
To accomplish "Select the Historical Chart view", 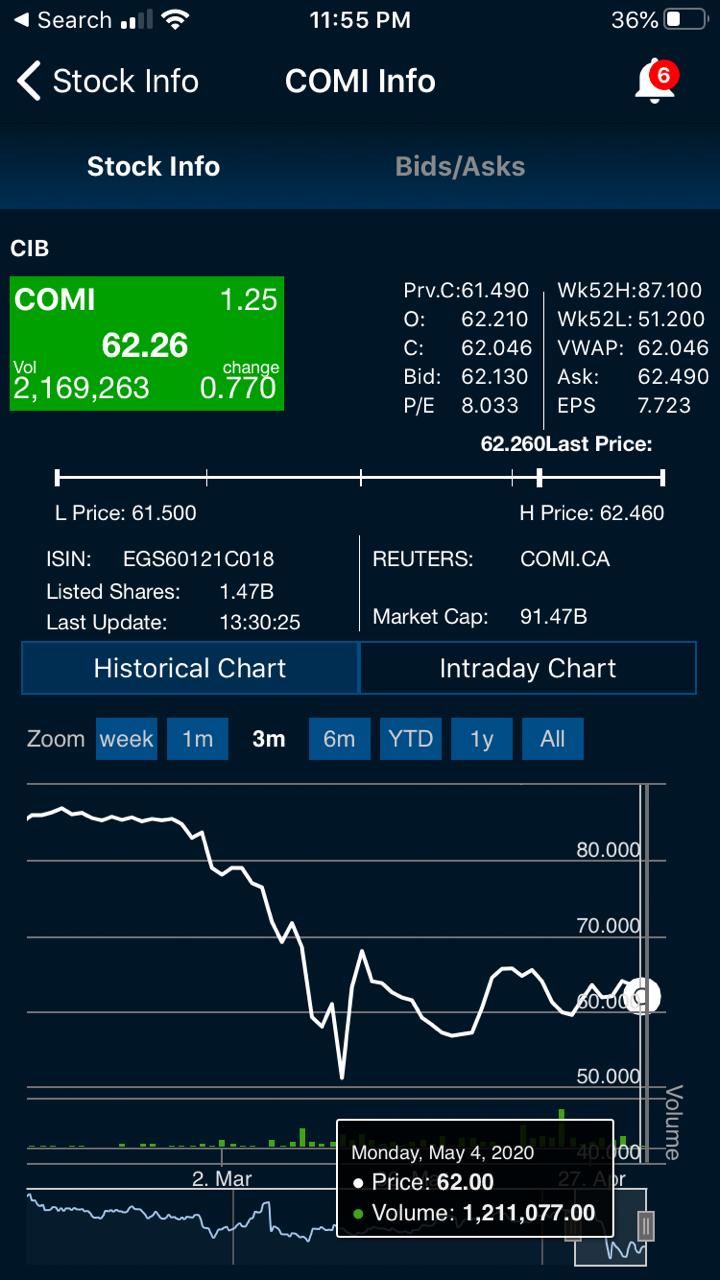I will click(190, 668).
